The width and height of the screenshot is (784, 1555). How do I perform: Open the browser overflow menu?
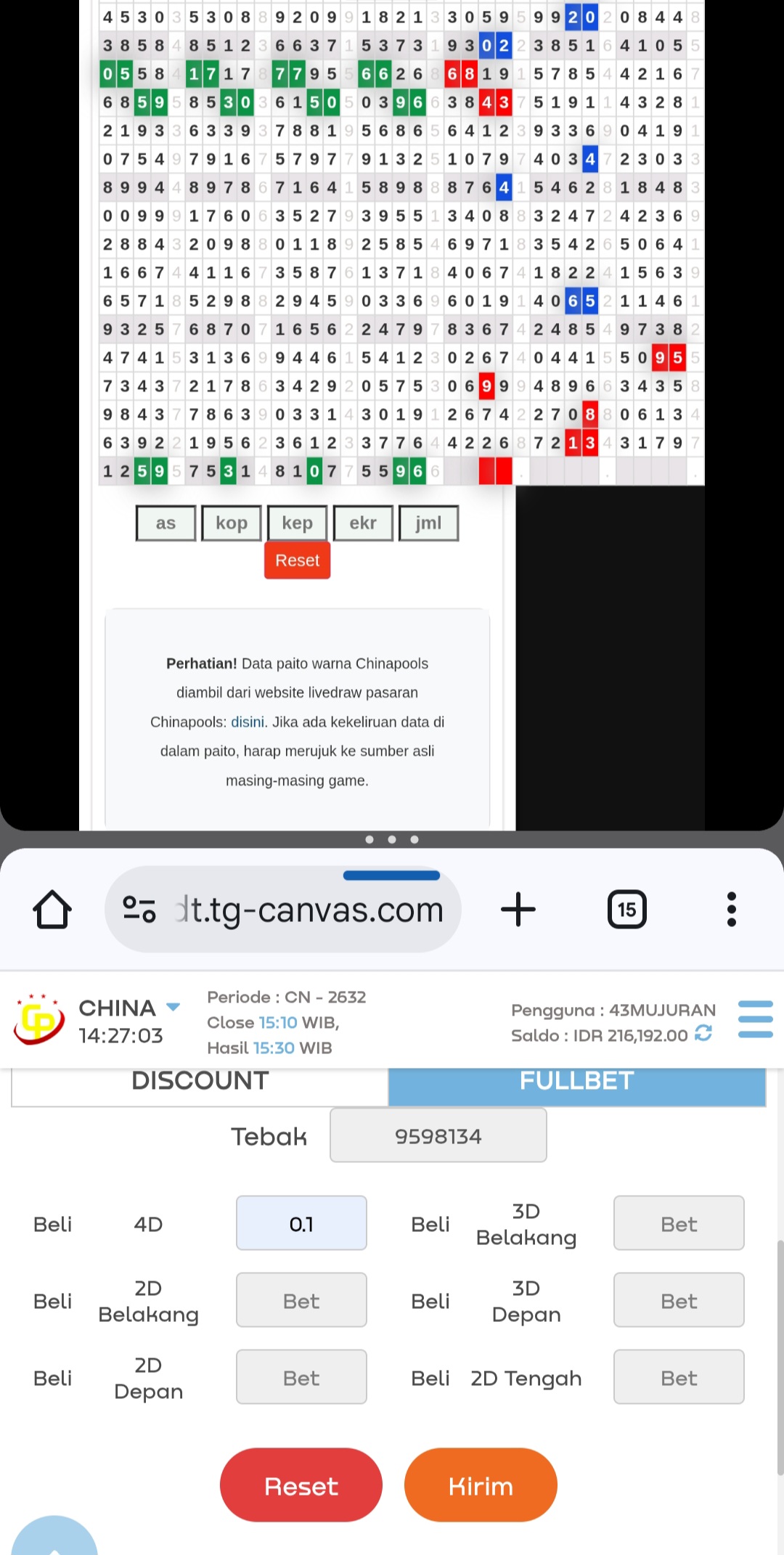[x=731, y=909]
